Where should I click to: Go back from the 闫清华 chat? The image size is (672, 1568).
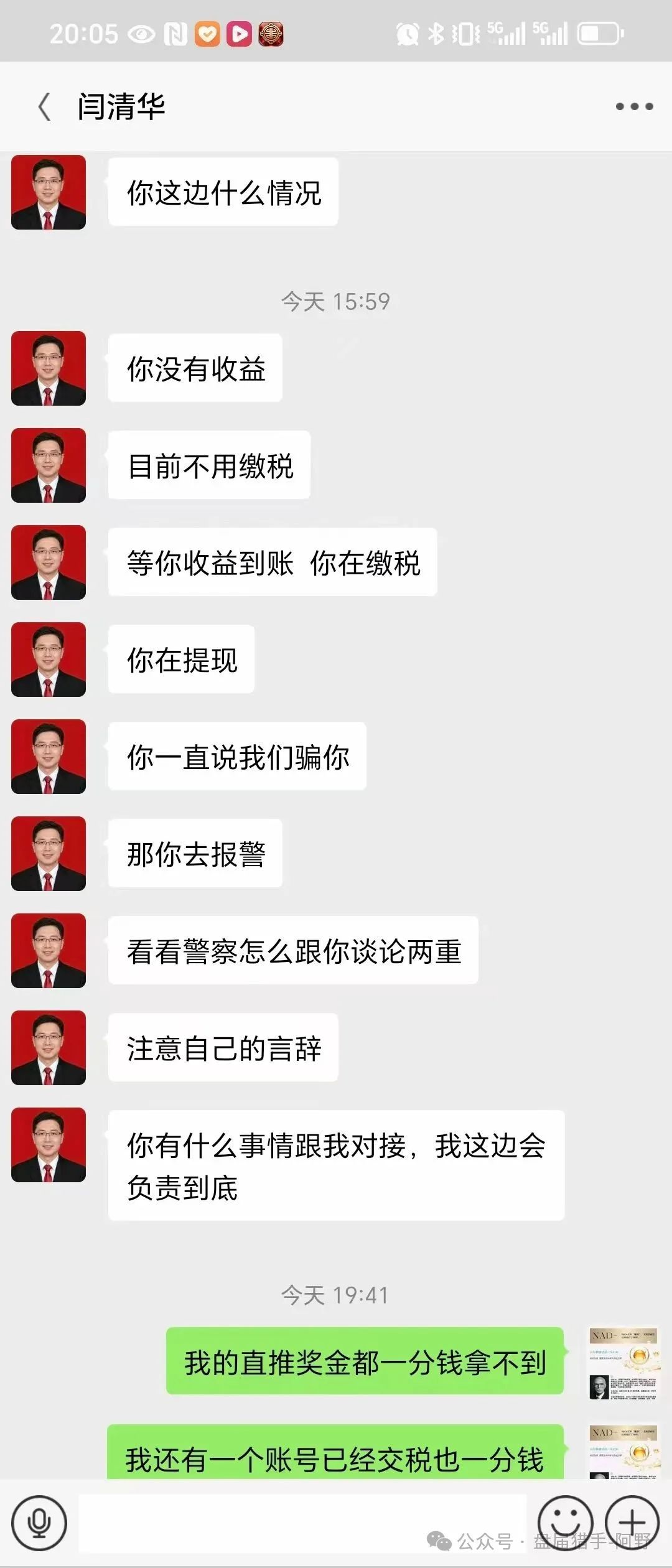[44, 106]
